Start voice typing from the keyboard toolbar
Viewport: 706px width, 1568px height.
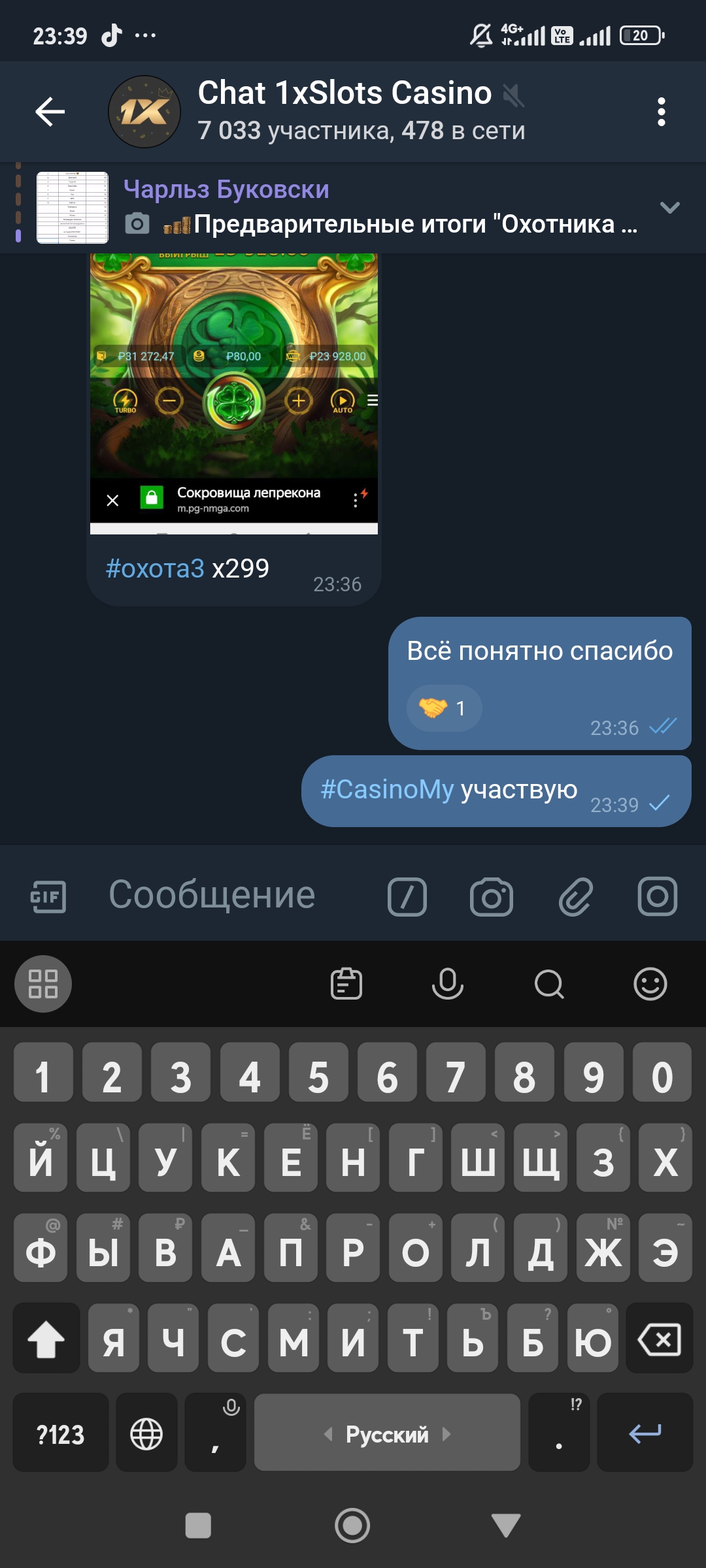click(x=448, y=984)
